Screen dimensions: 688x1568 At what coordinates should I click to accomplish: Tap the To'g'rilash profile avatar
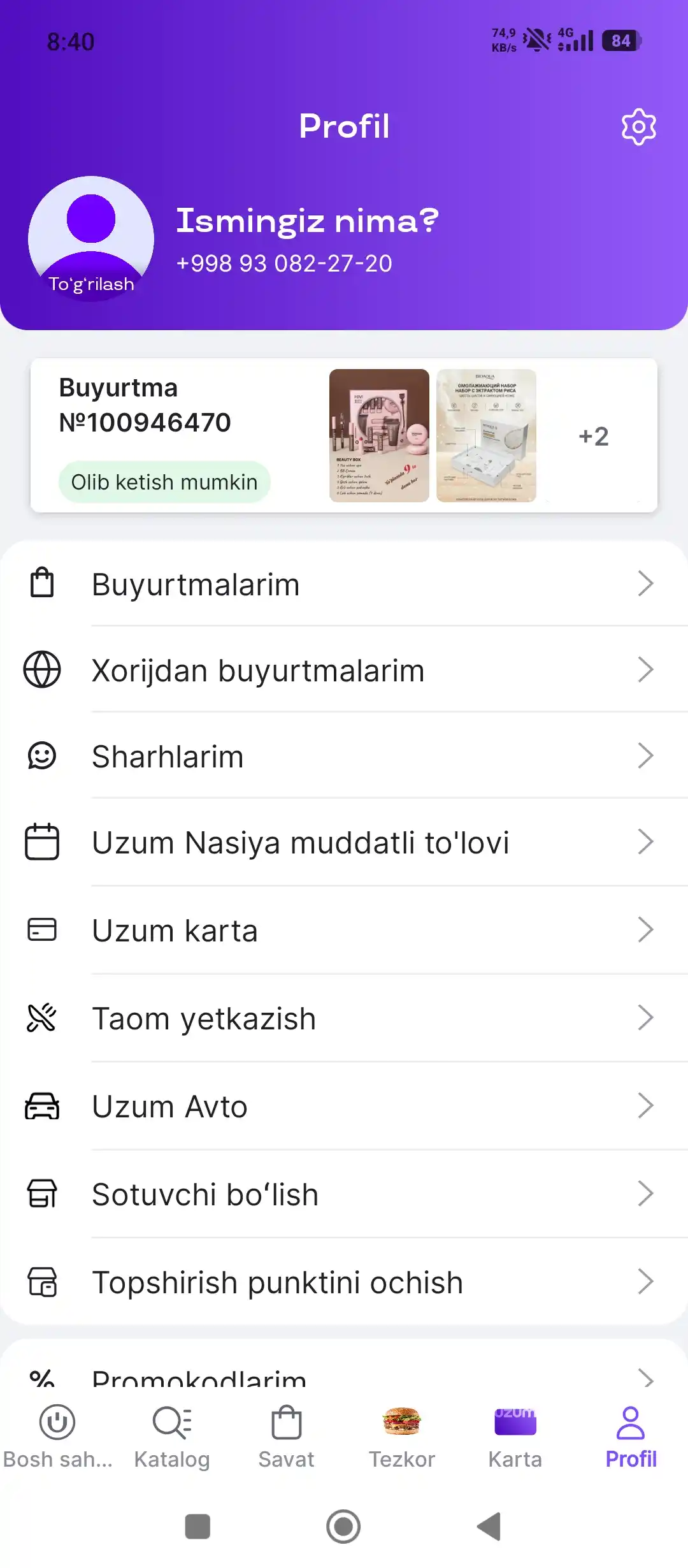(91, 239)
